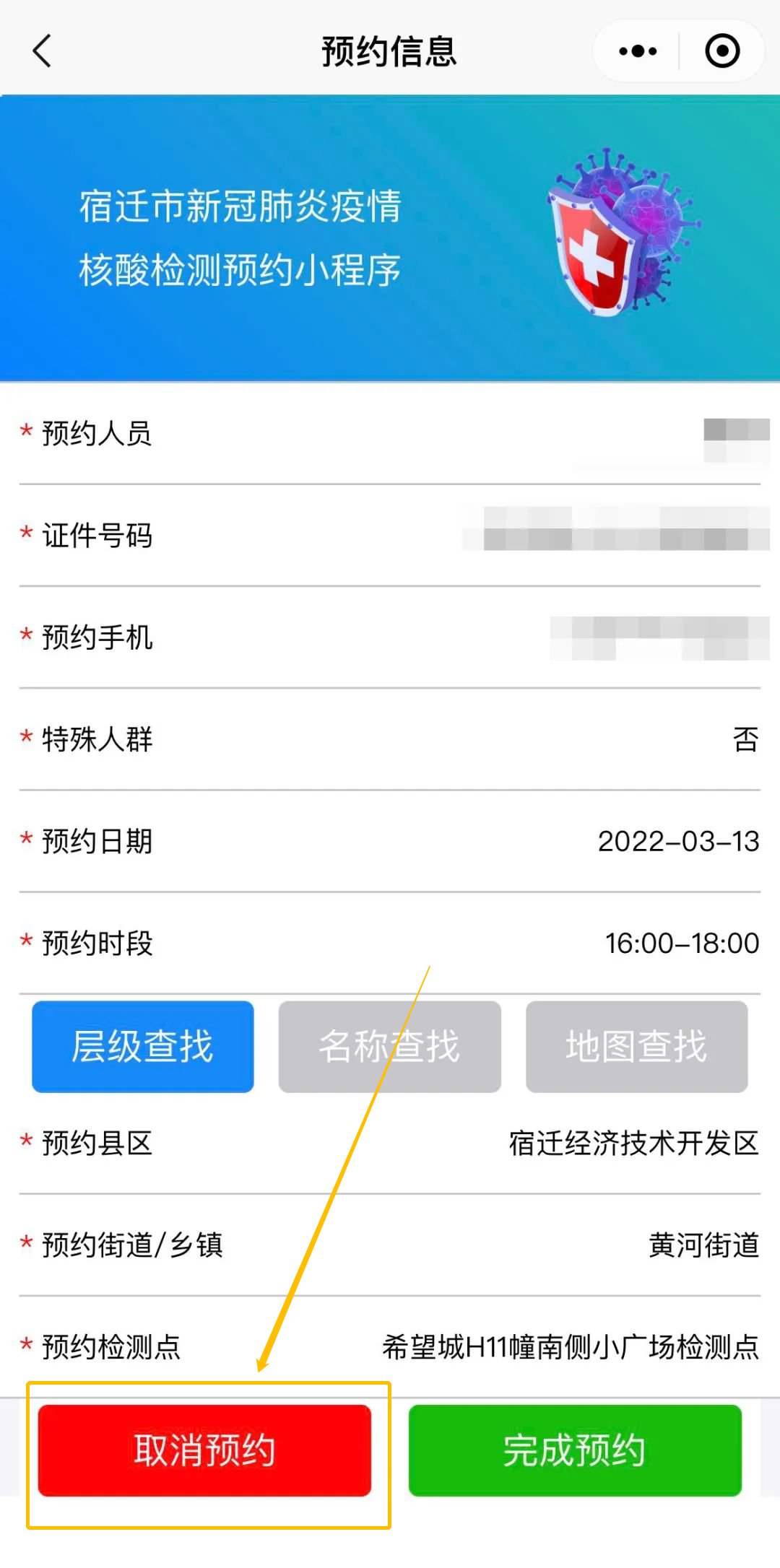
Task: Close the mini program via circle icon
Action: pos(722,51)
